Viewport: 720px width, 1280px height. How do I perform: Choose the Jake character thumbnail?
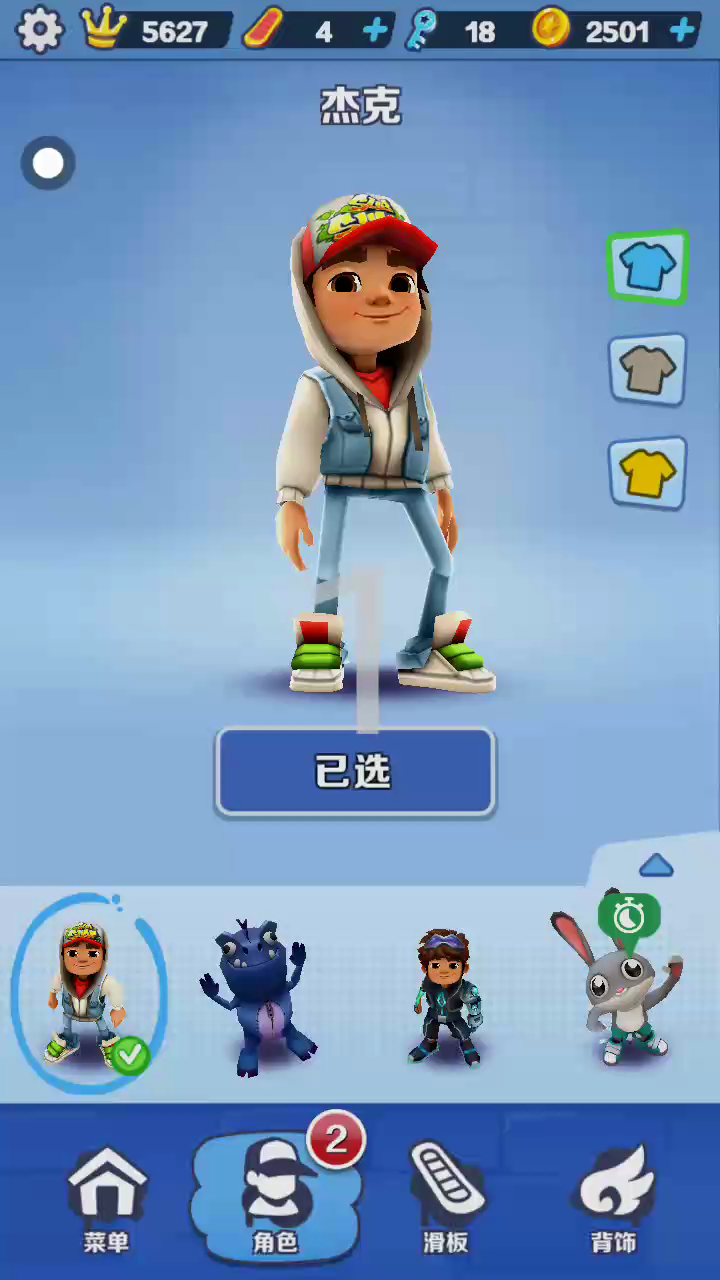coord(88,993)
